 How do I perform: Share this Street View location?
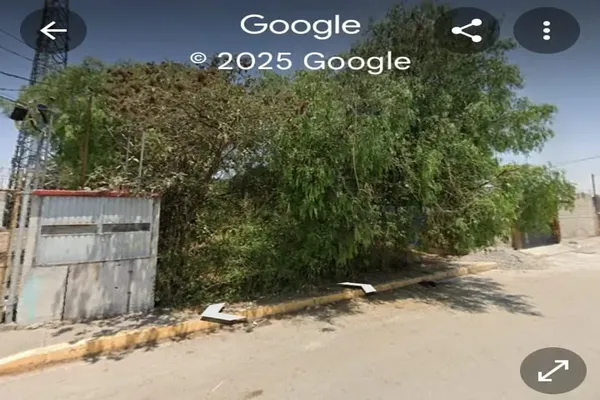click(x=466, y=30)
